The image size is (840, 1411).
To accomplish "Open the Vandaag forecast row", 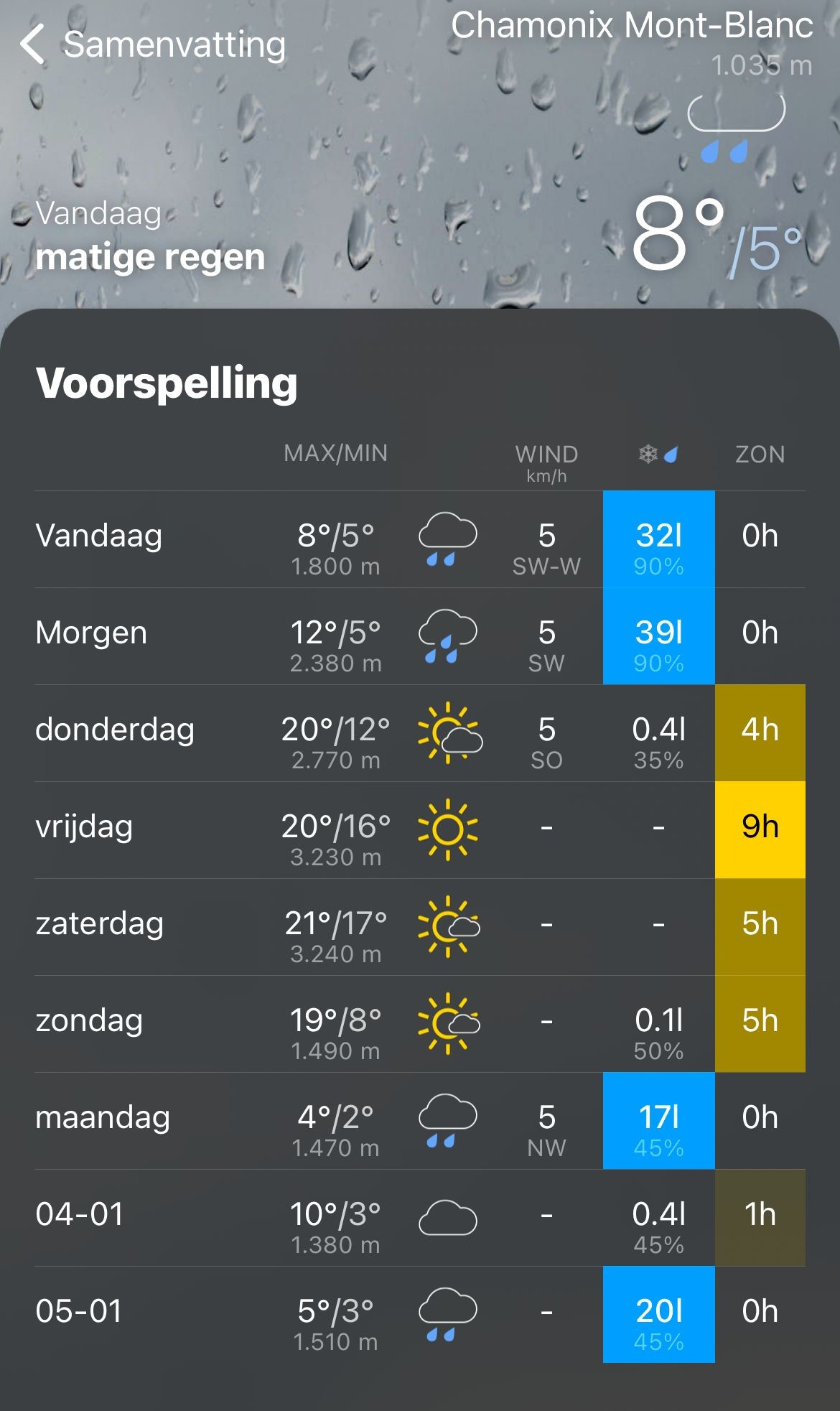I will 420,539.
